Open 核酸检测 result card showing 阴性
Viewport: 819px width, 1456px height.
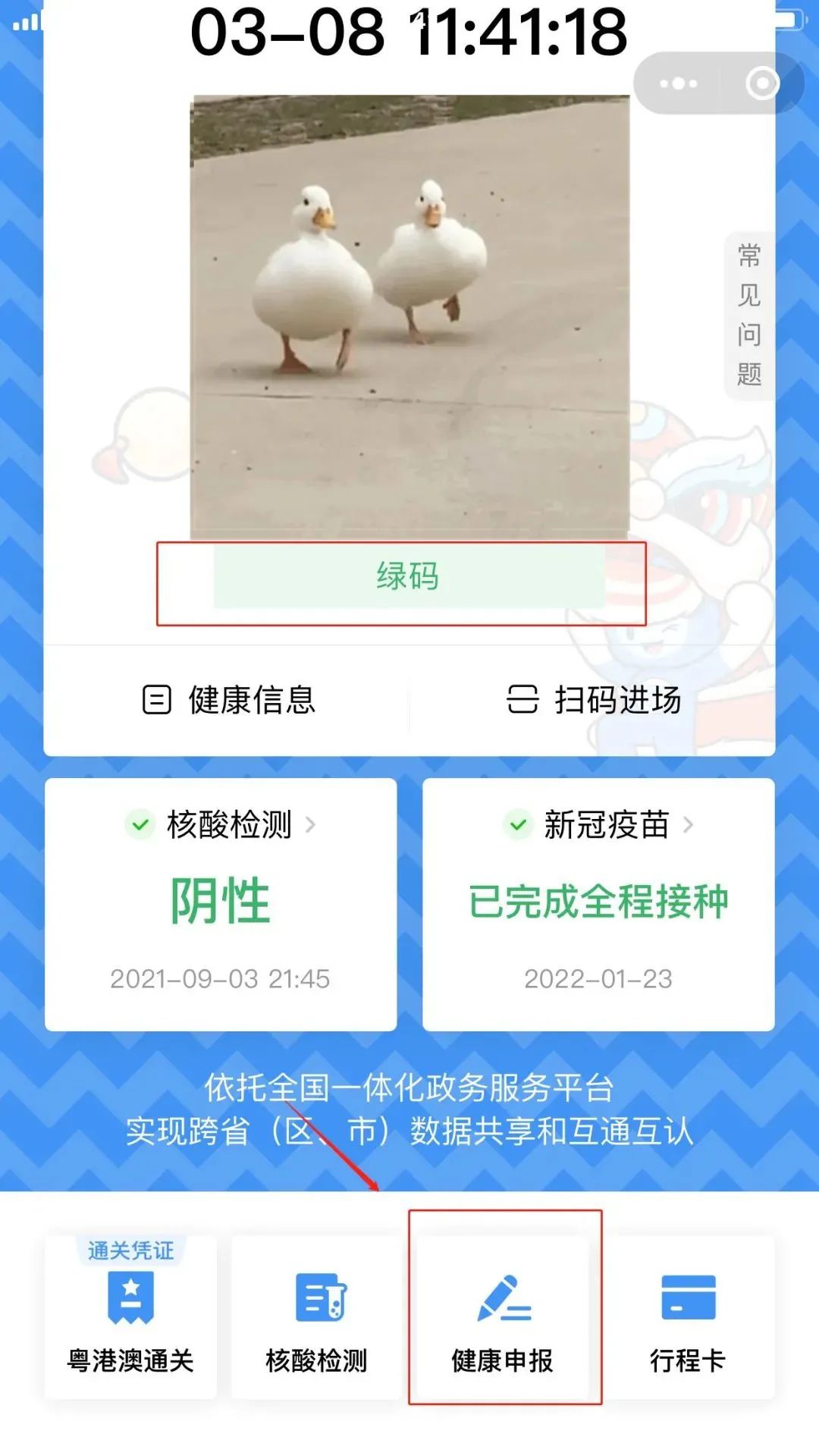point(221,904)
